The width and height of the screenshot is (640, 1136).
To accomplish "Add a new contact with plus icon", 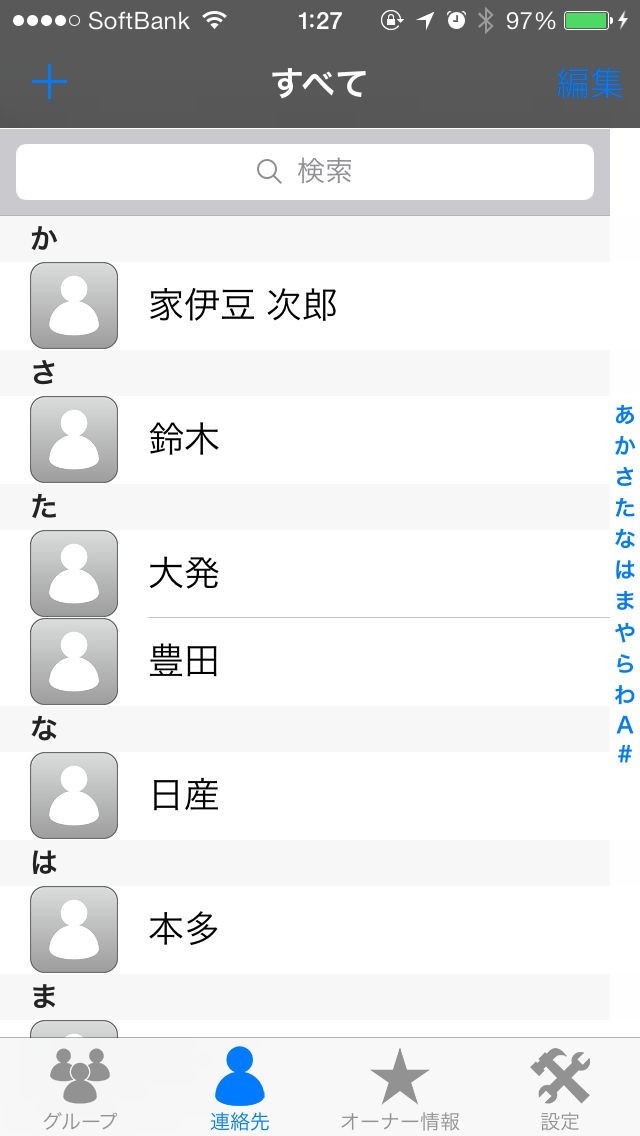I will [x=49, y=82].
